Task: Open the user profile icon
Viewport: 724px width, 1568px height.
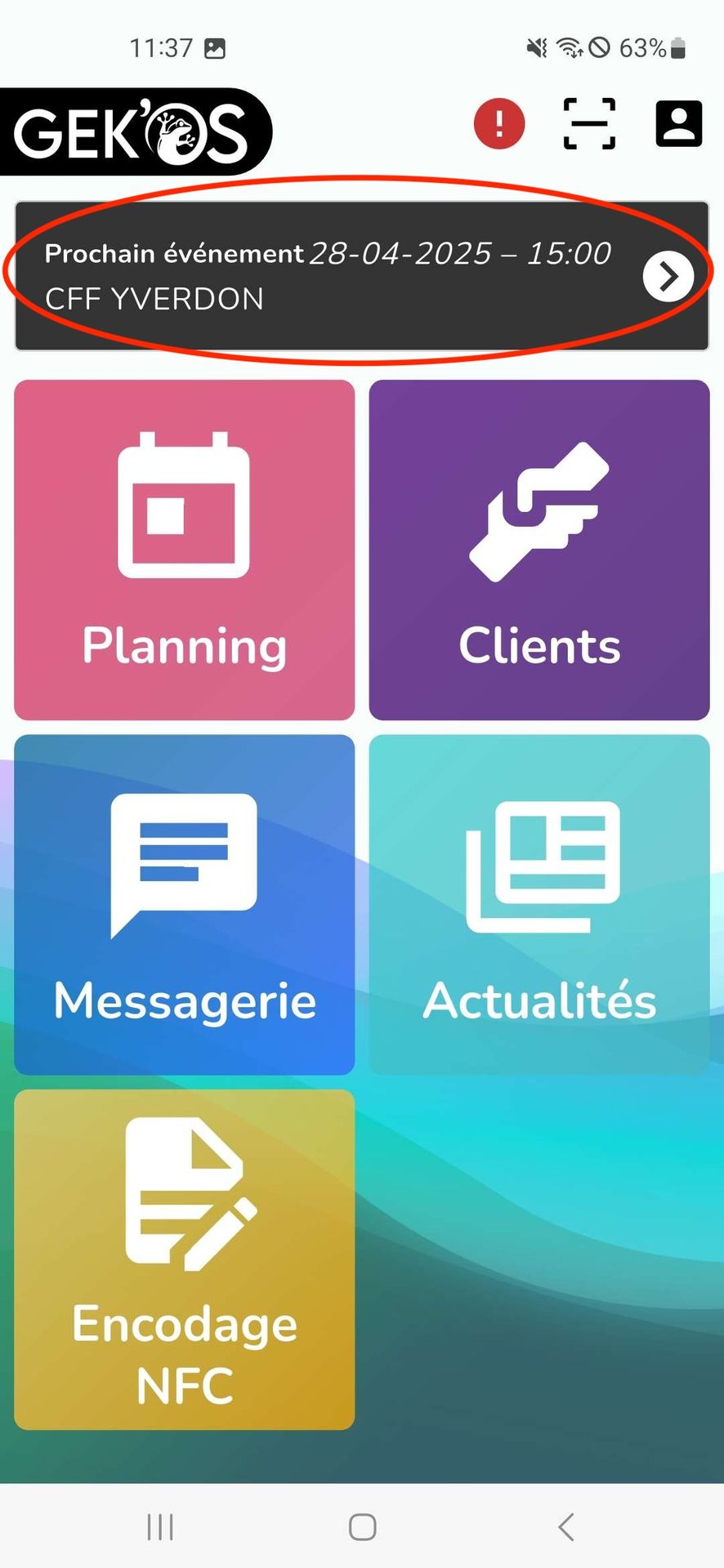Action: pyautogui.click(x=678, y=124)
